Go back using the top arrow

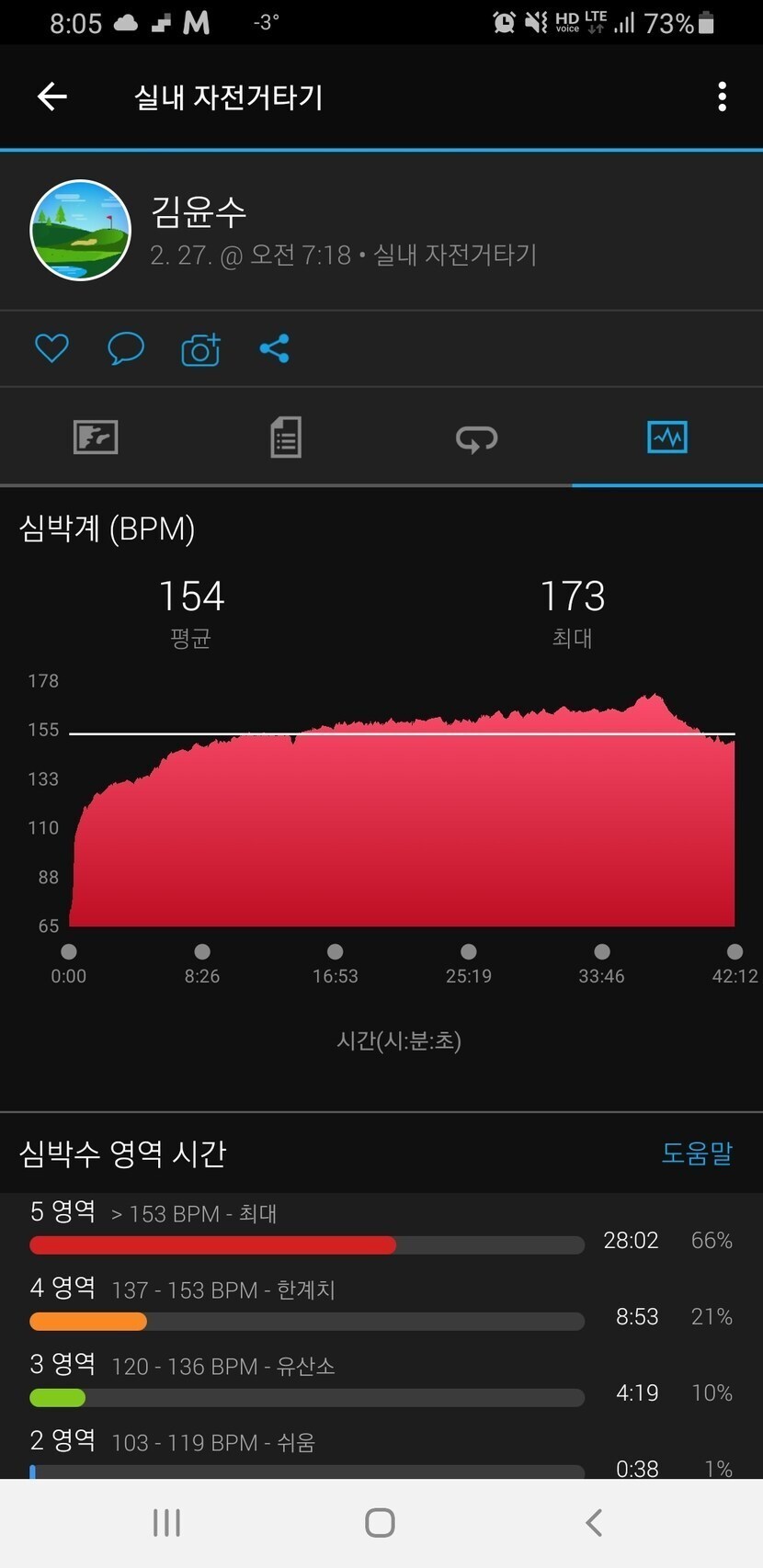(x=52, y=97)
